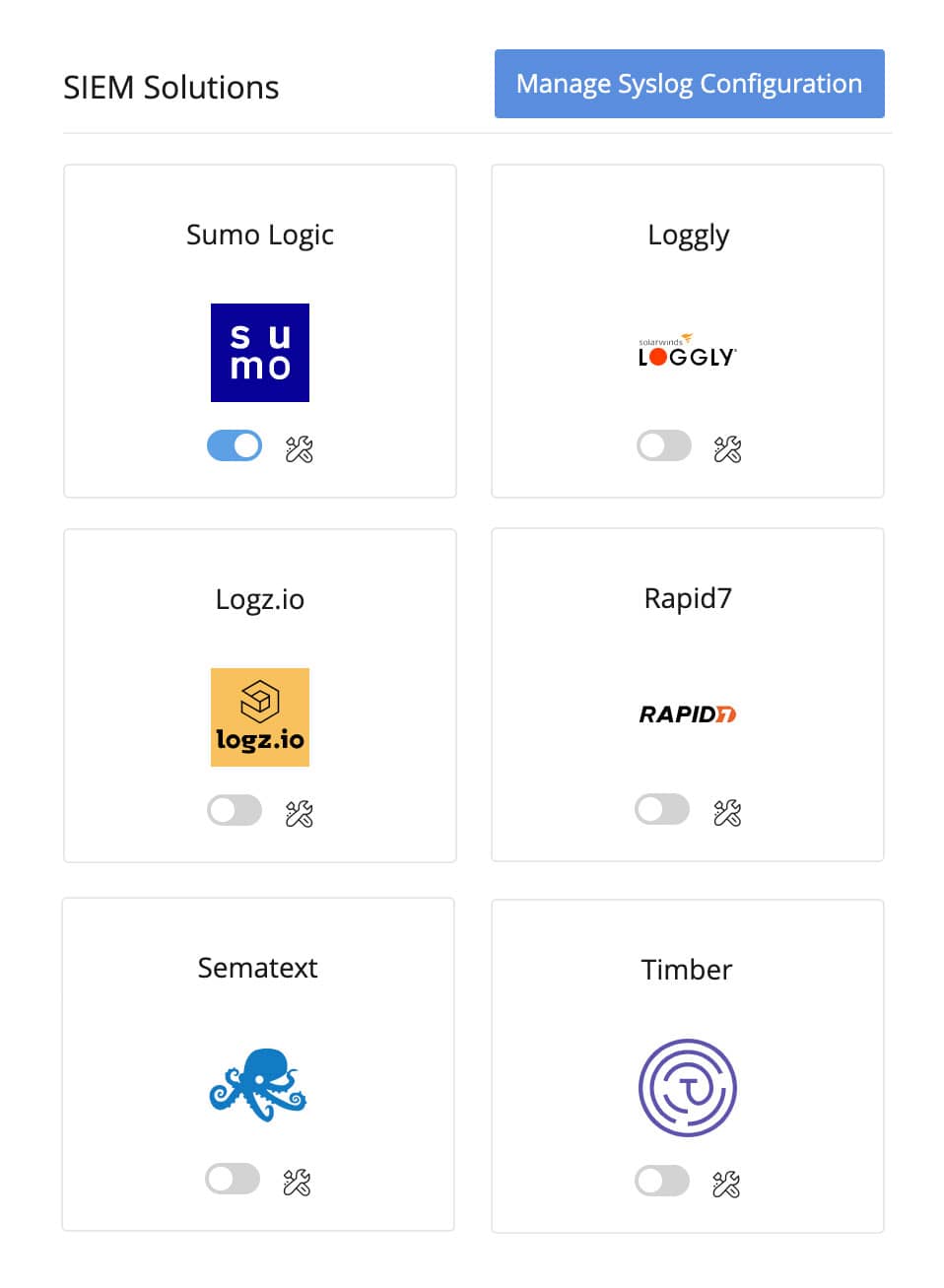
Task: Open Manage Syslog Configuration
Action: 689,84
